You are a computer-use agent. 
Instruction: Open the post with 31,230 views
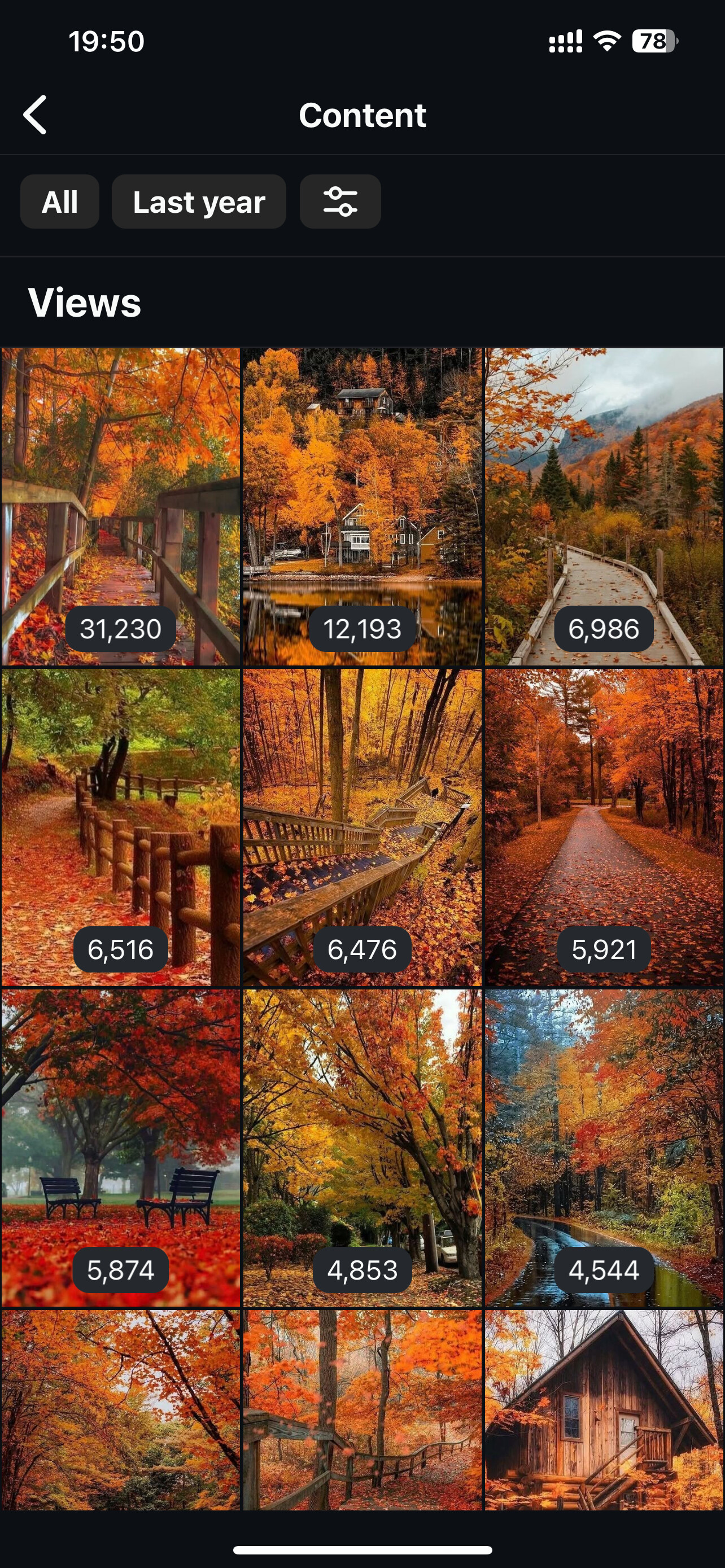coord(120,506)
